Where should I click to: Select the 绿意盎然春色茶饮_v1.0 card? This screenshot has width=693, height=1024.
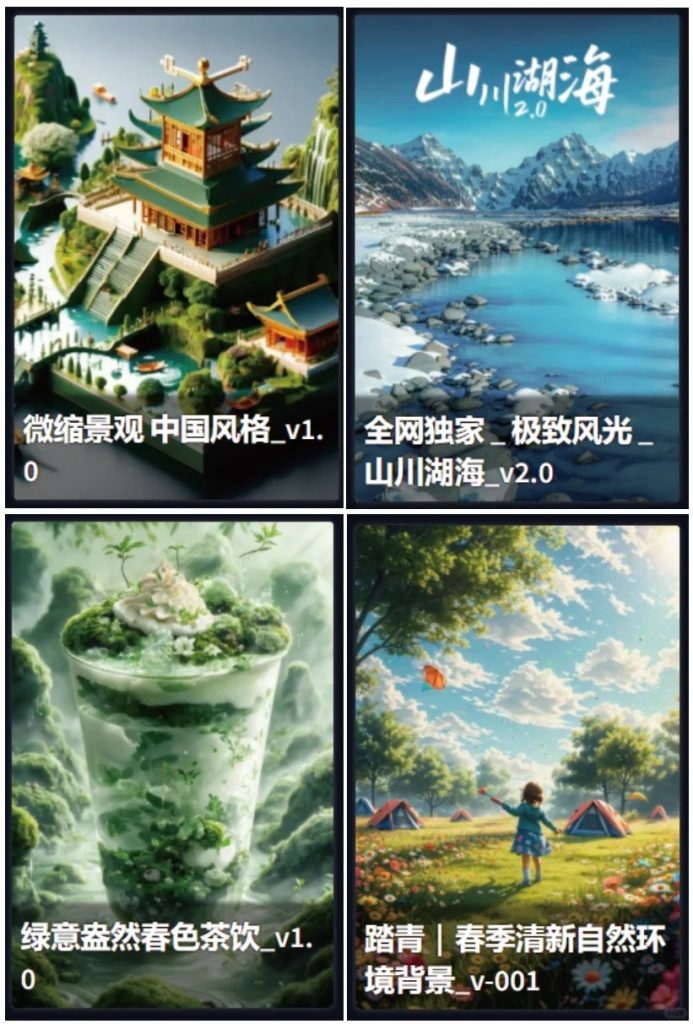click(173, 765)
